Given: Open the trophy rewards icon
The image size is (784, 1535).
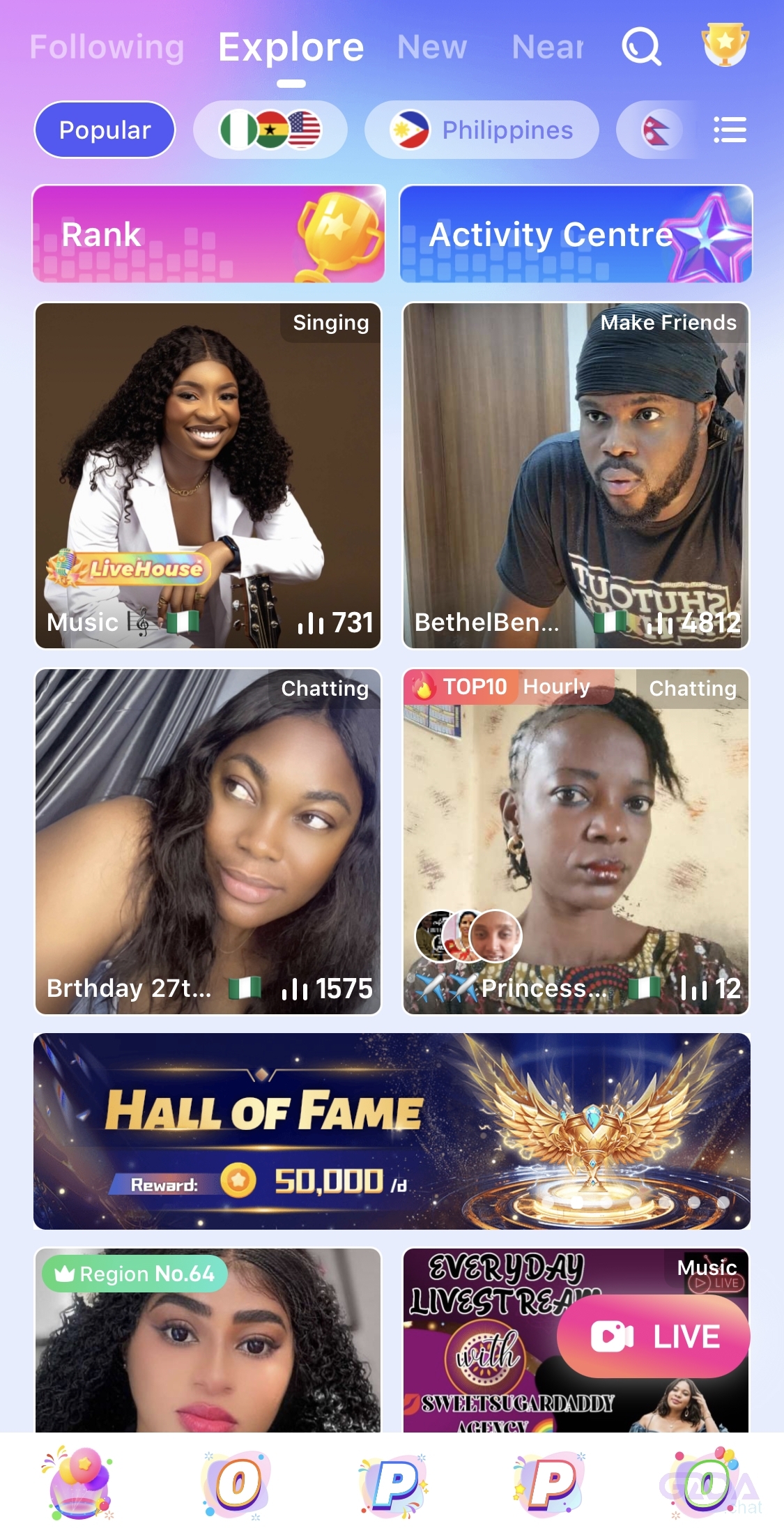Looking at the screenshot, I should pyautogui.click(x=725, y=45).
